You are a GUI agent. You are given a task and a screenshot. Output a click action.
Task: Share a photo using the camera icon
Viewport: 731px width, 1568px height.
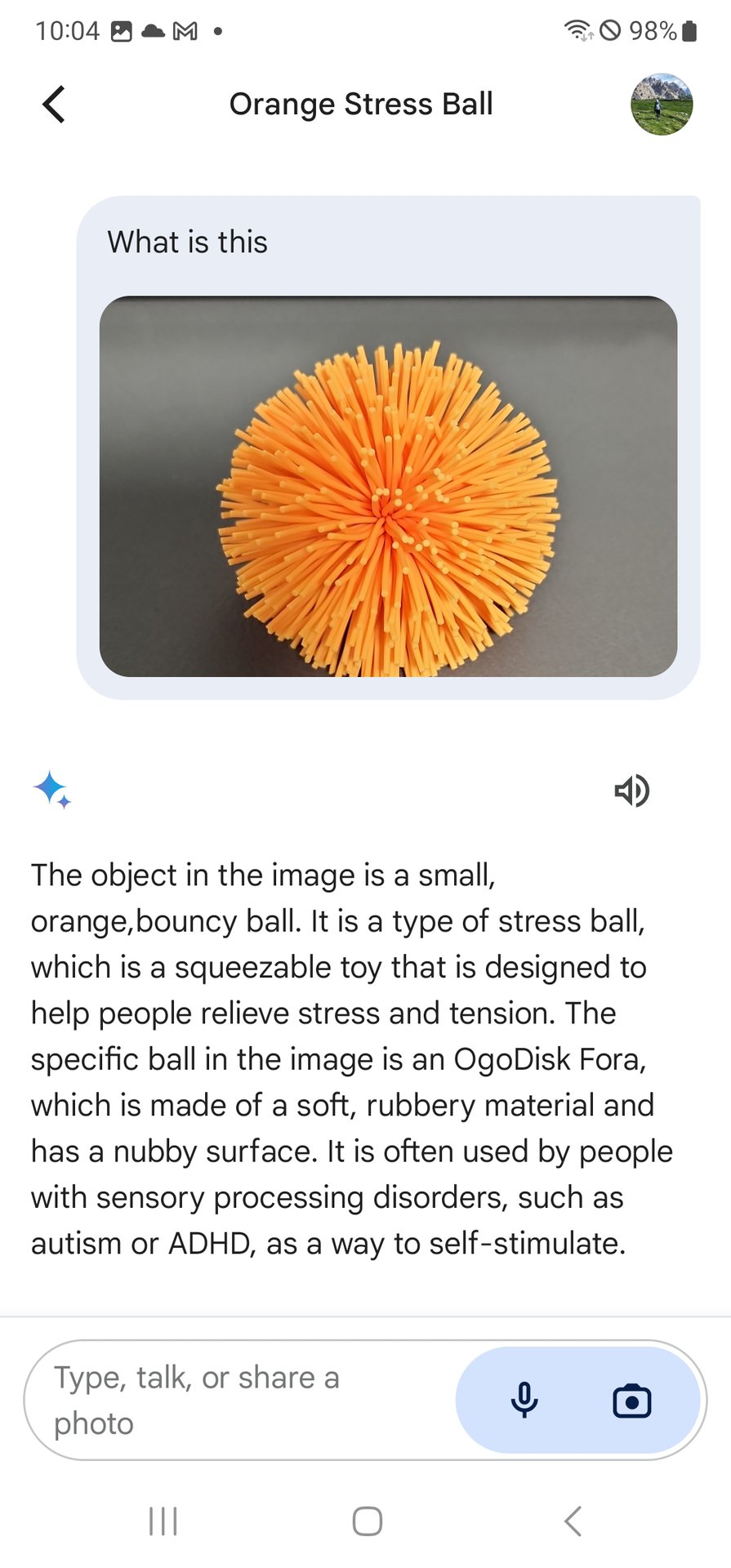pos(632,1401)
